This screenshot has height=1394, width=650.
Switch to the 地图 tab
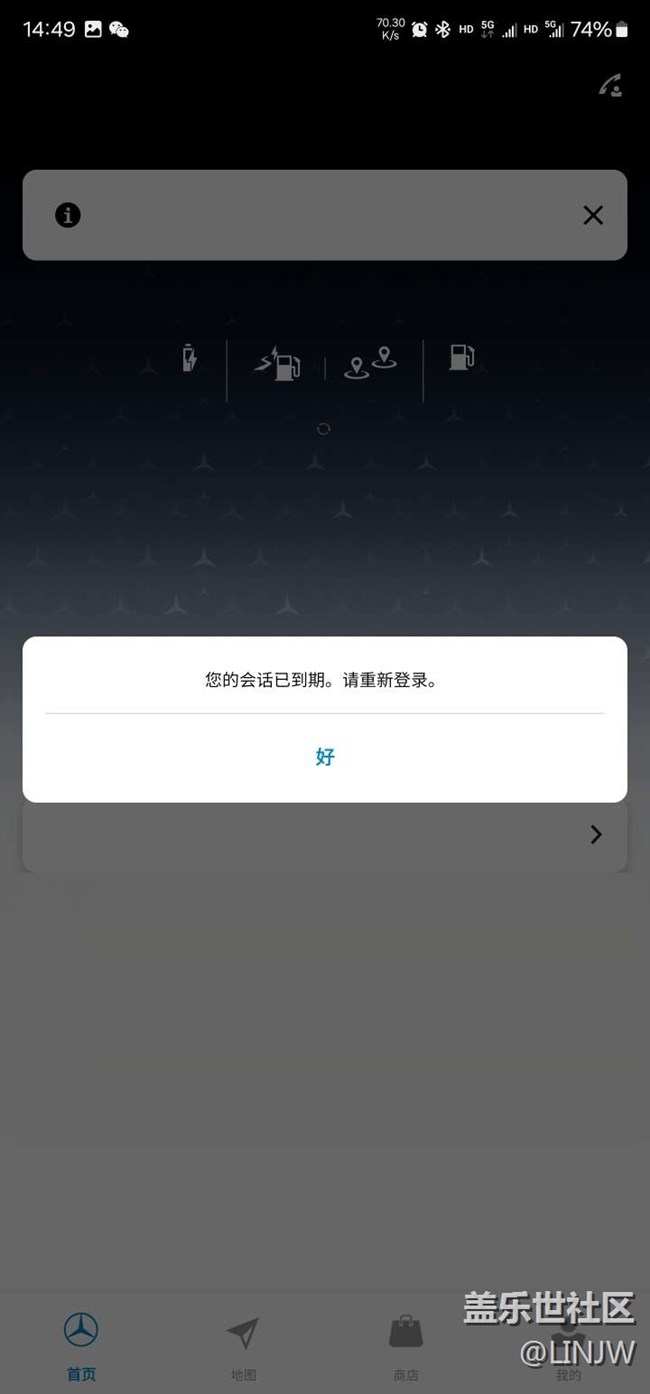(x=243, y=1346)
